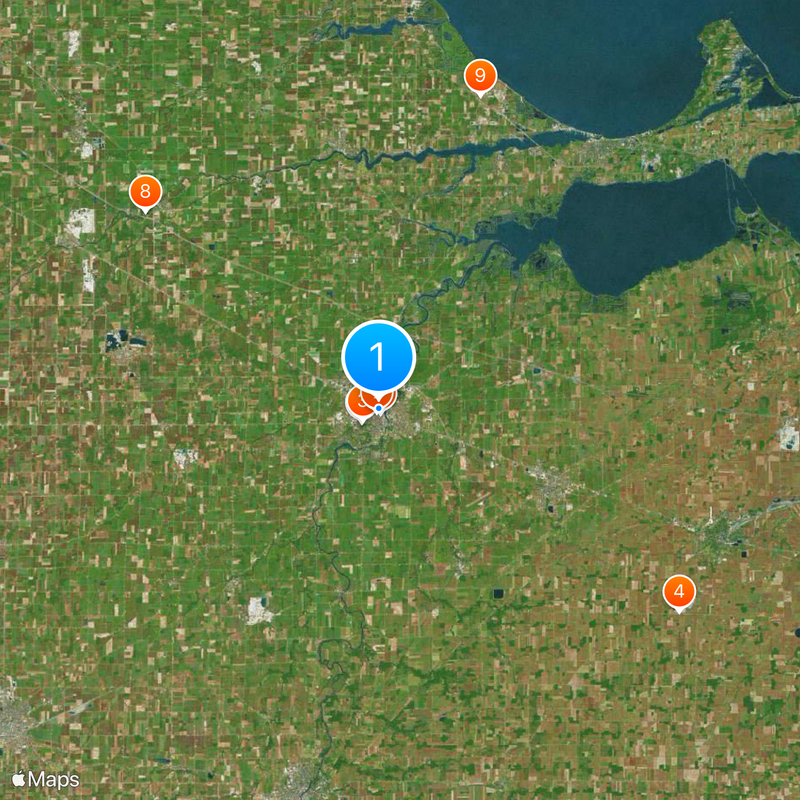Open the orange pin numbered 9

(x=481, y=75)
